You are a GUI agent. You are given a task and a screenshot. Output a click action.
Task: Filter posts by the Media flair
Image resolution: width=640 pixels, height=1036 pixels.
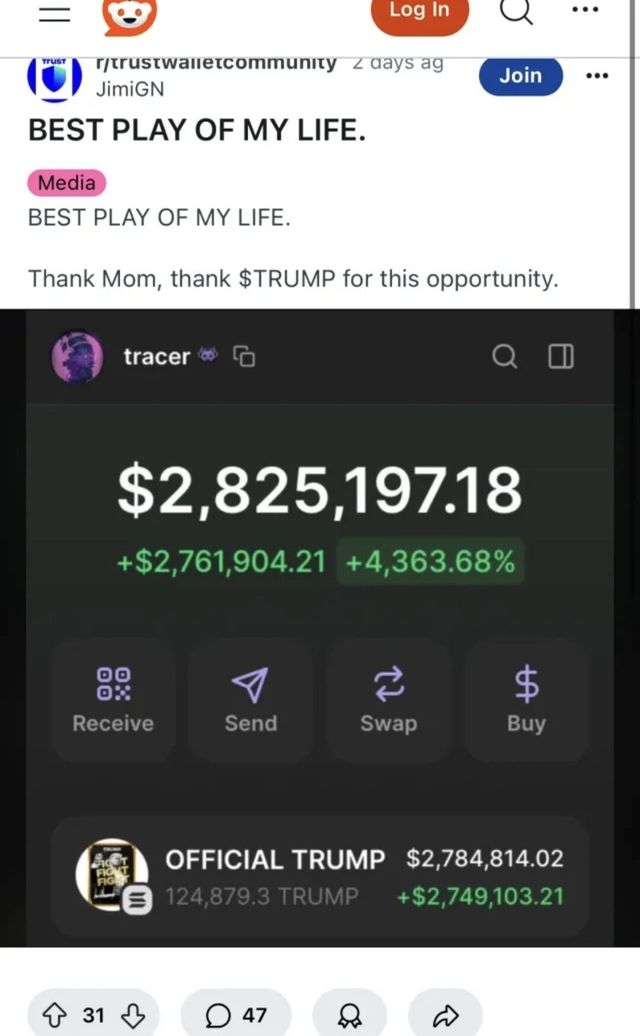67,183
